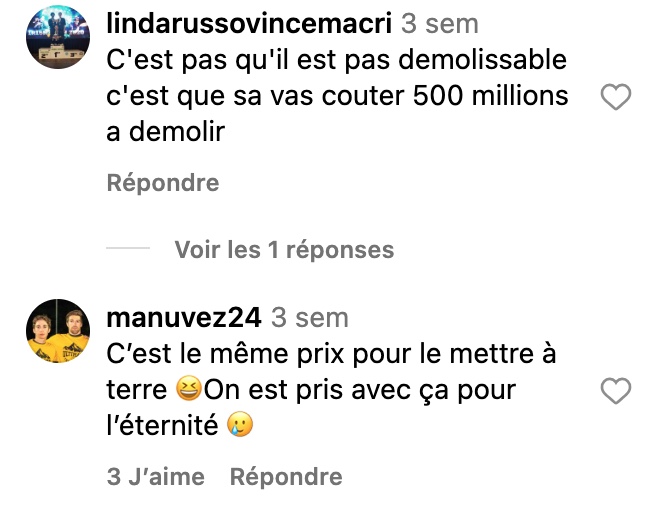Like manuvez24's comment
Image resolution: width=664 pixels, height=512 pixels.
[617, 389]
